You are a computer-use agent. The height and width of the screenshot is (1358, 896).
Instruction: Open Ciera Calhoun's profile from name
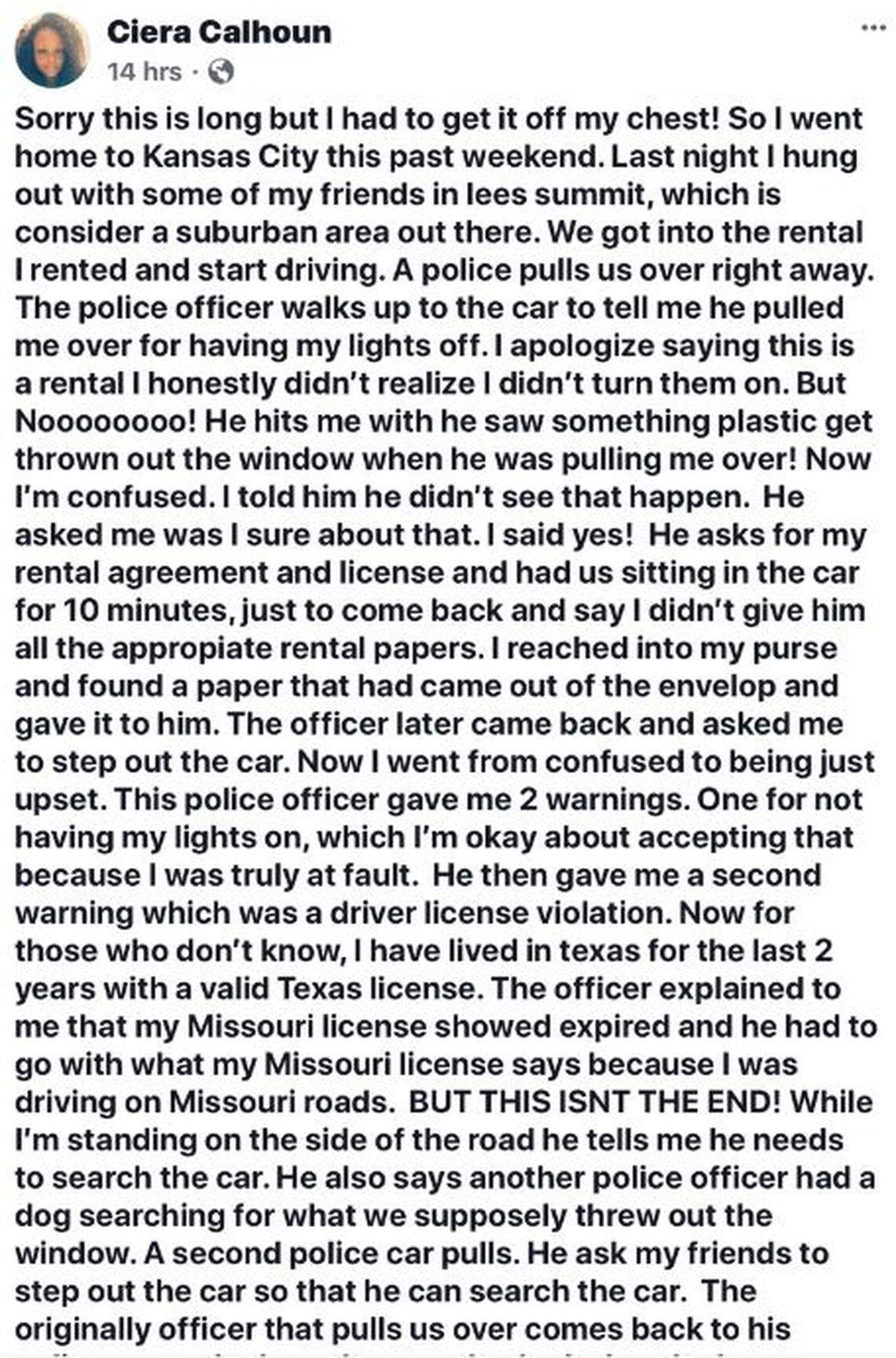(218, 31)
